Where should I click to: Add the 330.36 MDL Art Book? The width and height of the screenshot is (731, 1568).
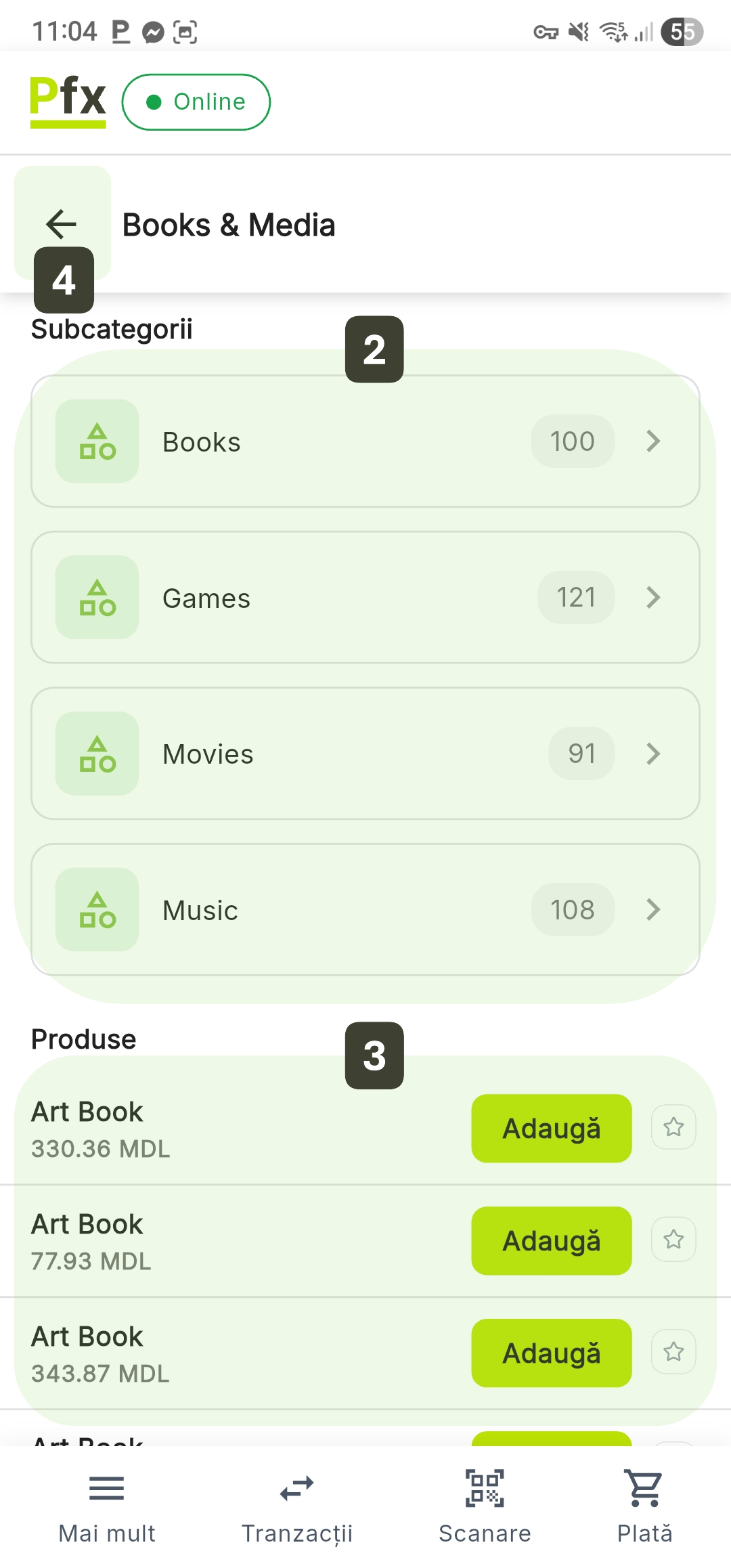pos(551,1128)
